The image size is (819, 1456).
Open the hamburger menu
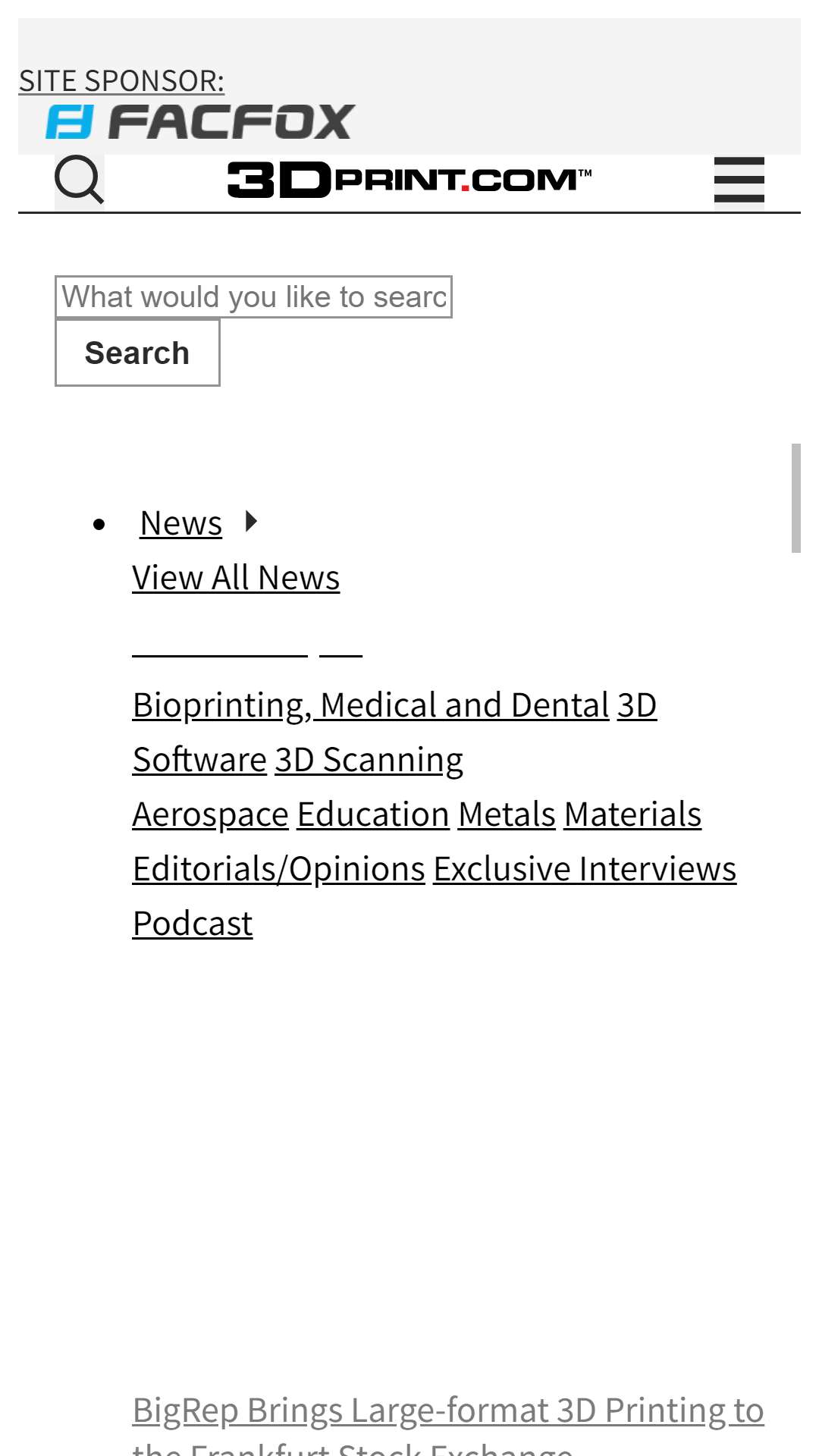739,180
